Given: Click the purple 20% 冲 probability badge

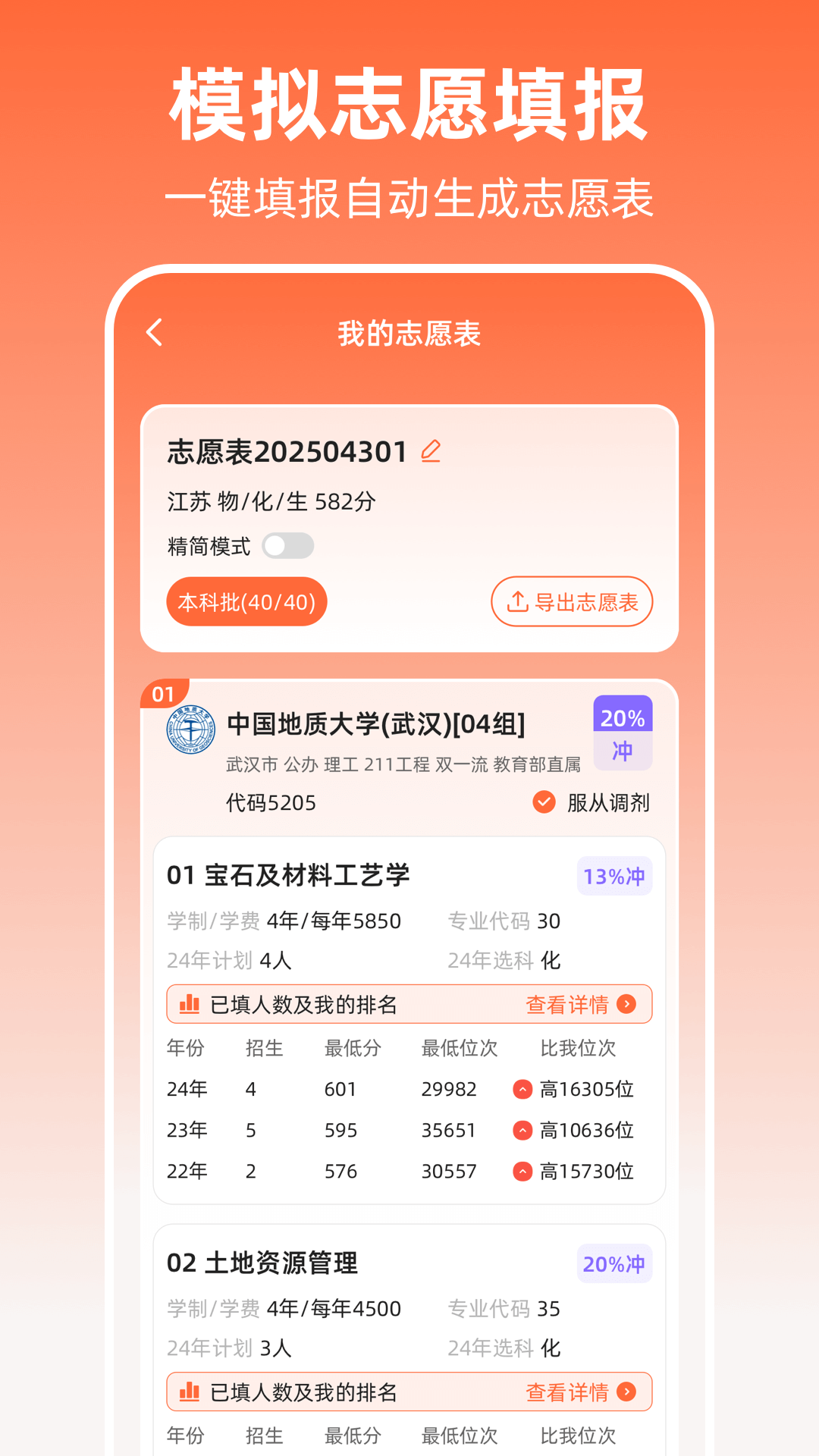Looking at the screenshot, I should [622, 730].
